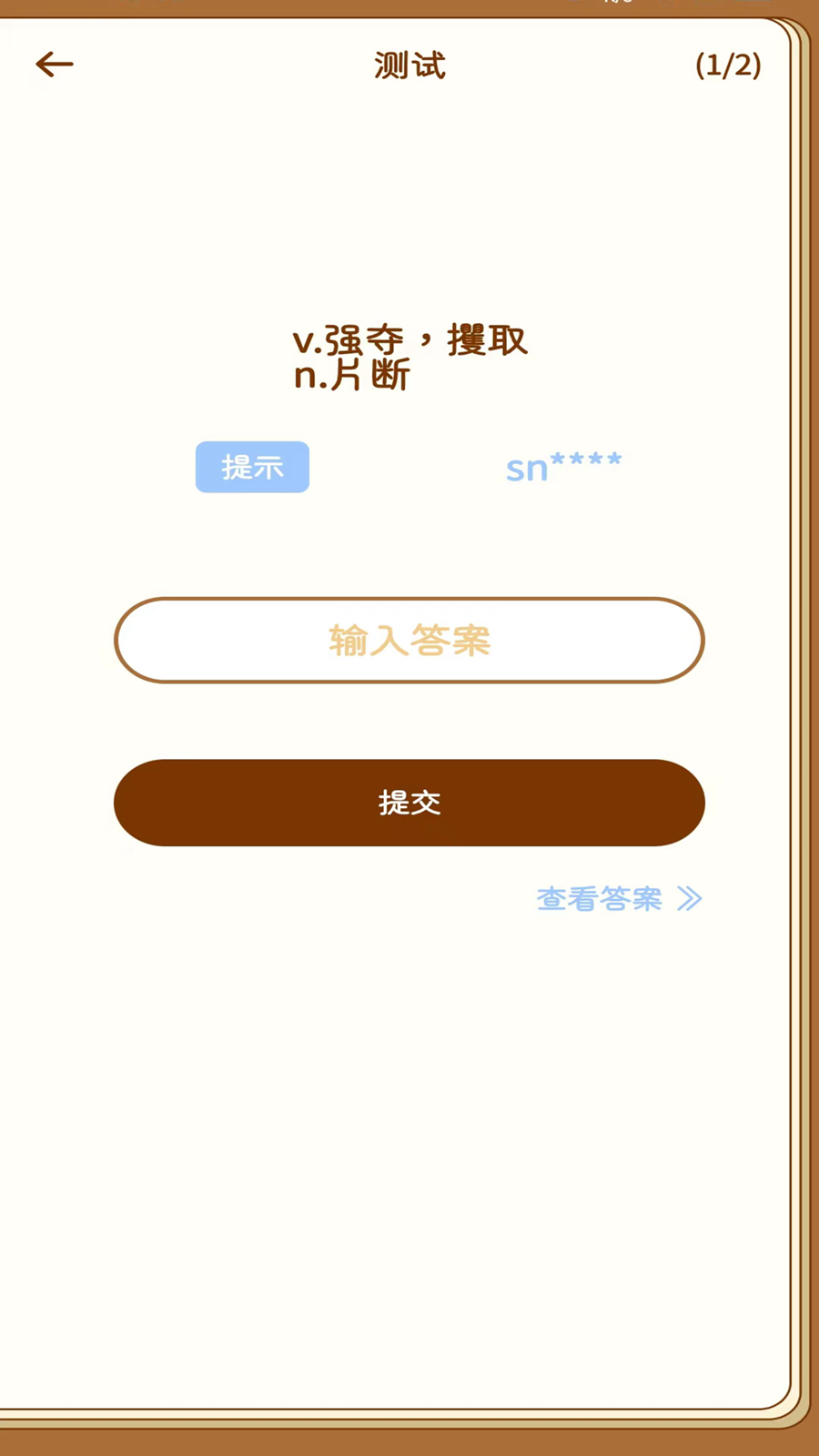Focus the 输入答案 answer field
819x1456 pixels.
click(409, 641)
